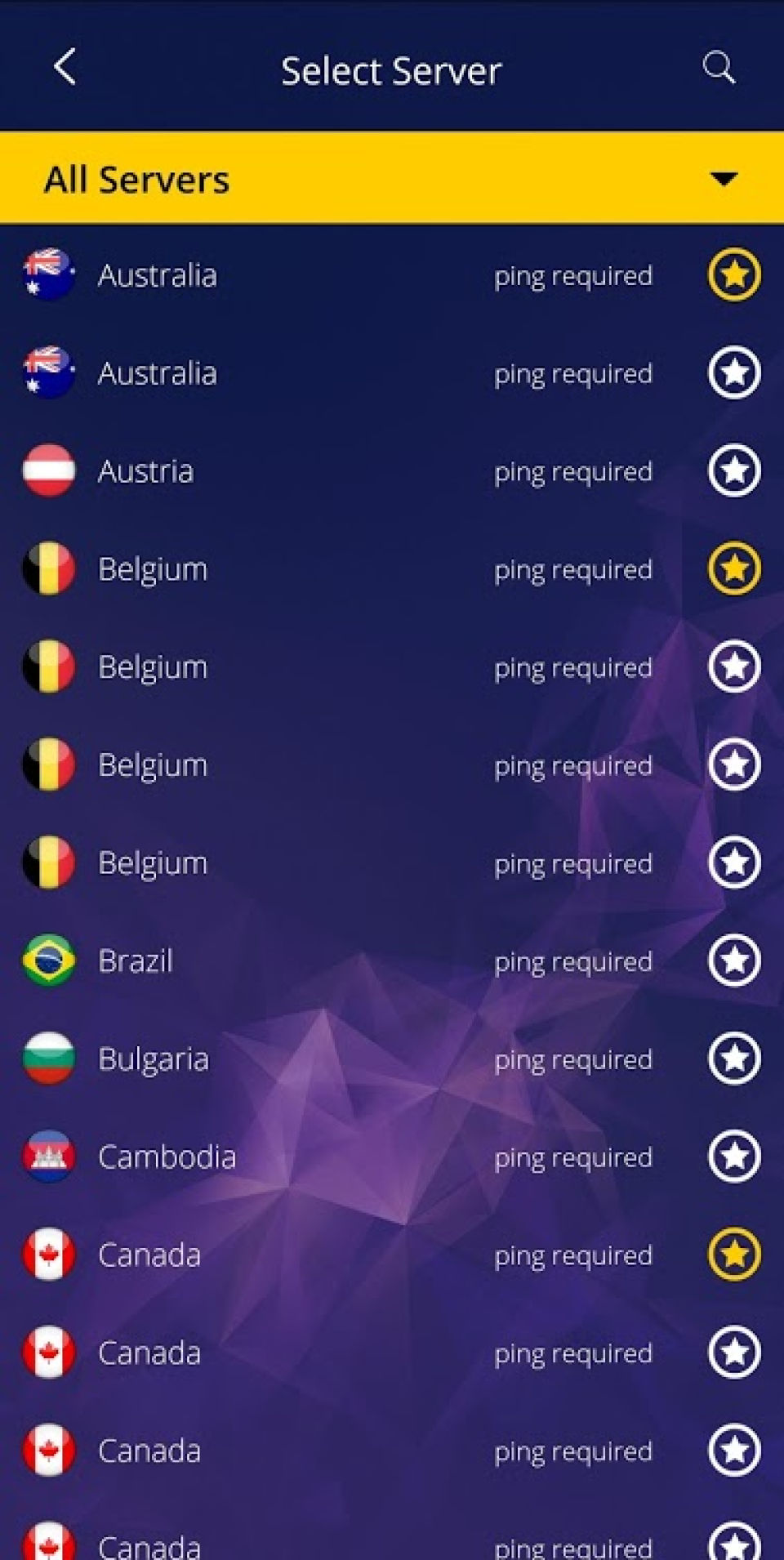This screenshot has height=1560, width=784.
Task: Star the Australia server not yet favorited
Action: (x=734, y=372)
